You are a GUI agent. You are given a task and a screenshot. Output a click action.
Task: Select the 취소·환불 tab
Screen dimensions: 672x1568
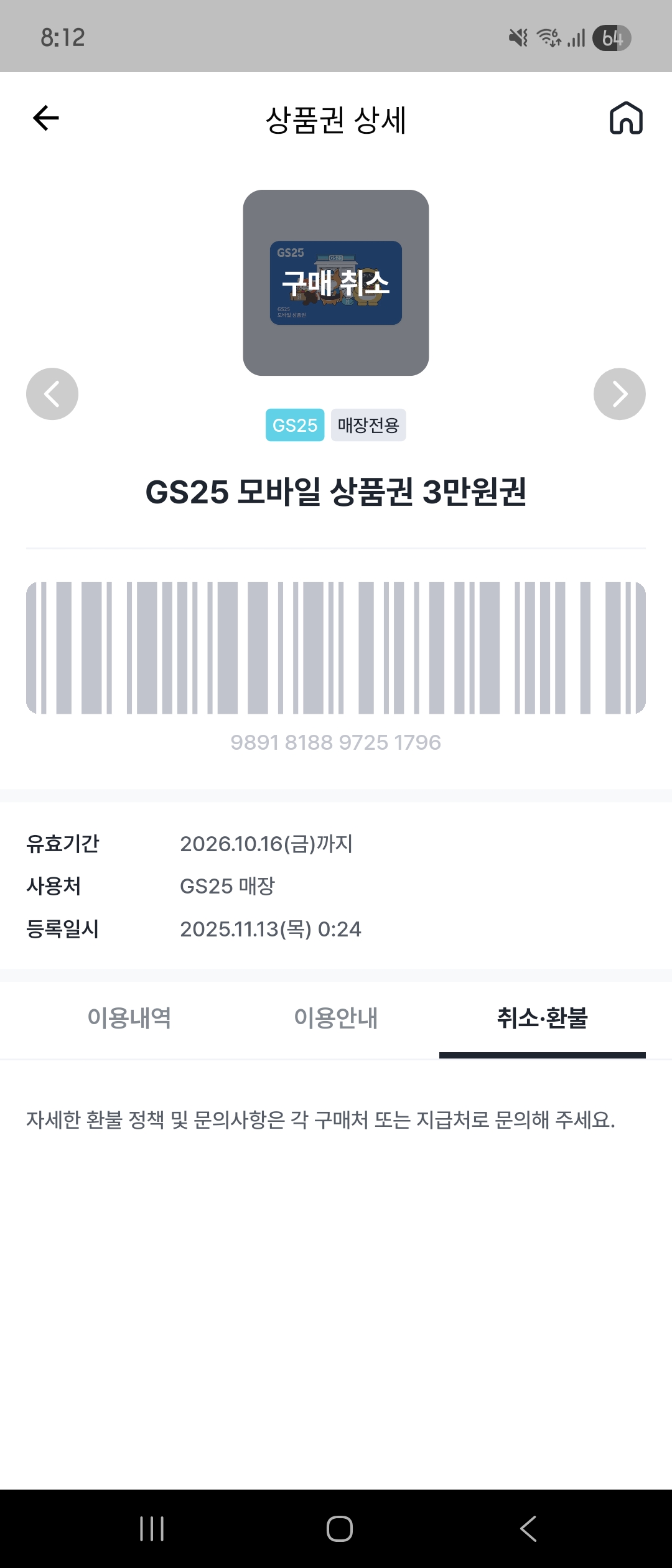click(x=543, y=1019)
